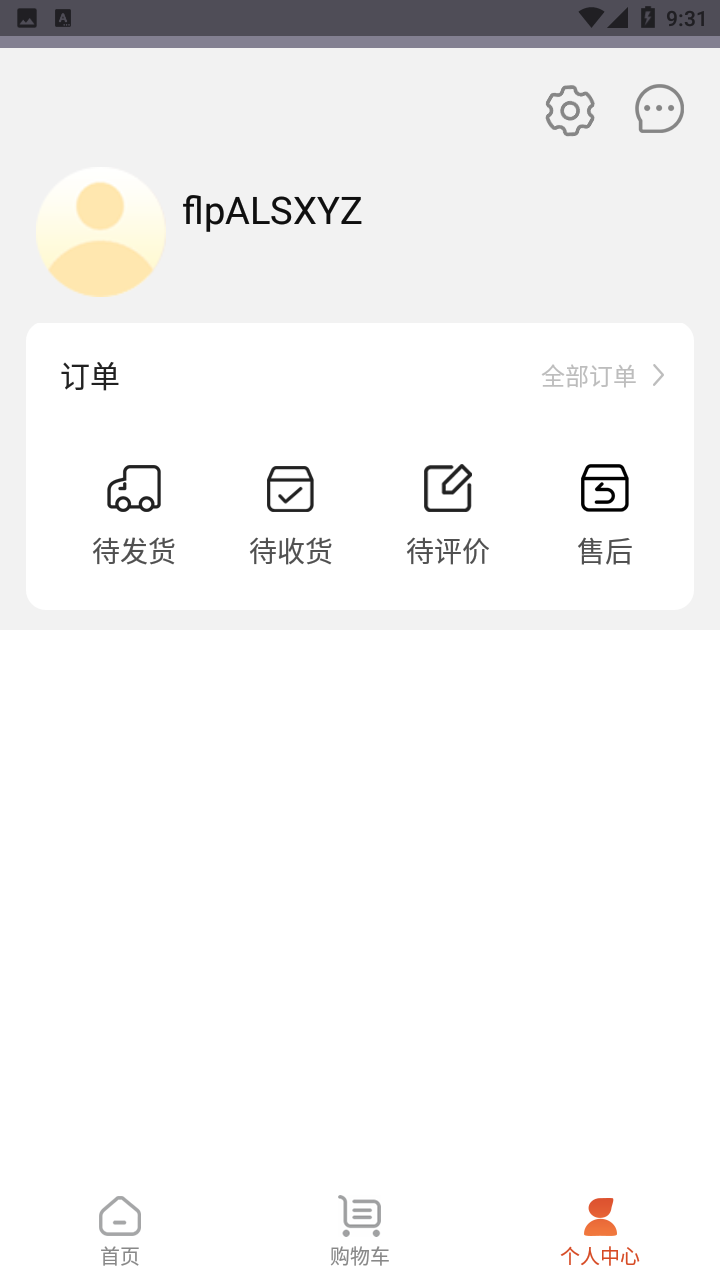Image resolution: width=720 pixels, height=1280 pixels.
Task: Switch to the 首页 tab
Action: pyautogui.click(x=120, y=1231)
